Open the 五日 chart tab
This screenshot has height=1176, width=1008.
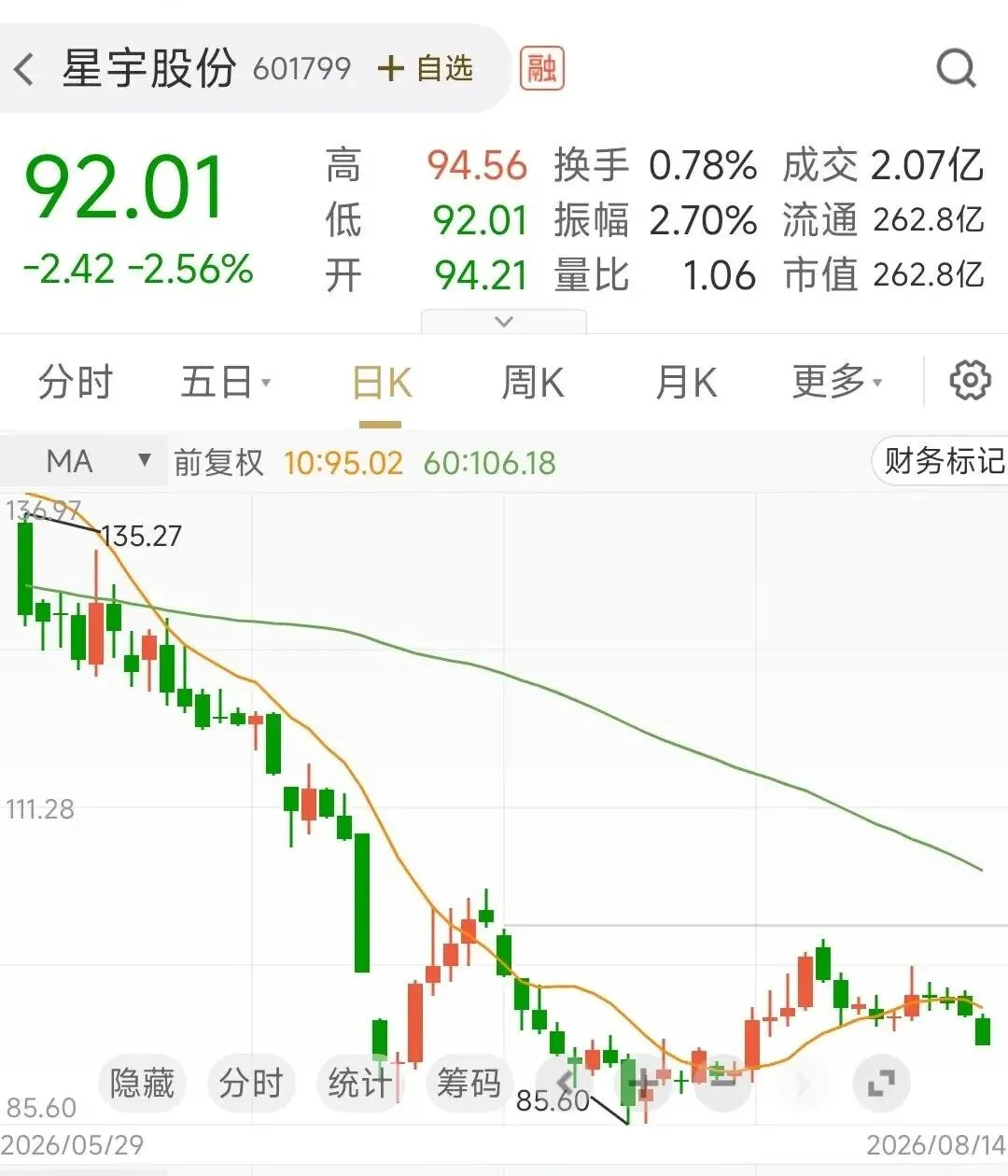pos(225,383)
